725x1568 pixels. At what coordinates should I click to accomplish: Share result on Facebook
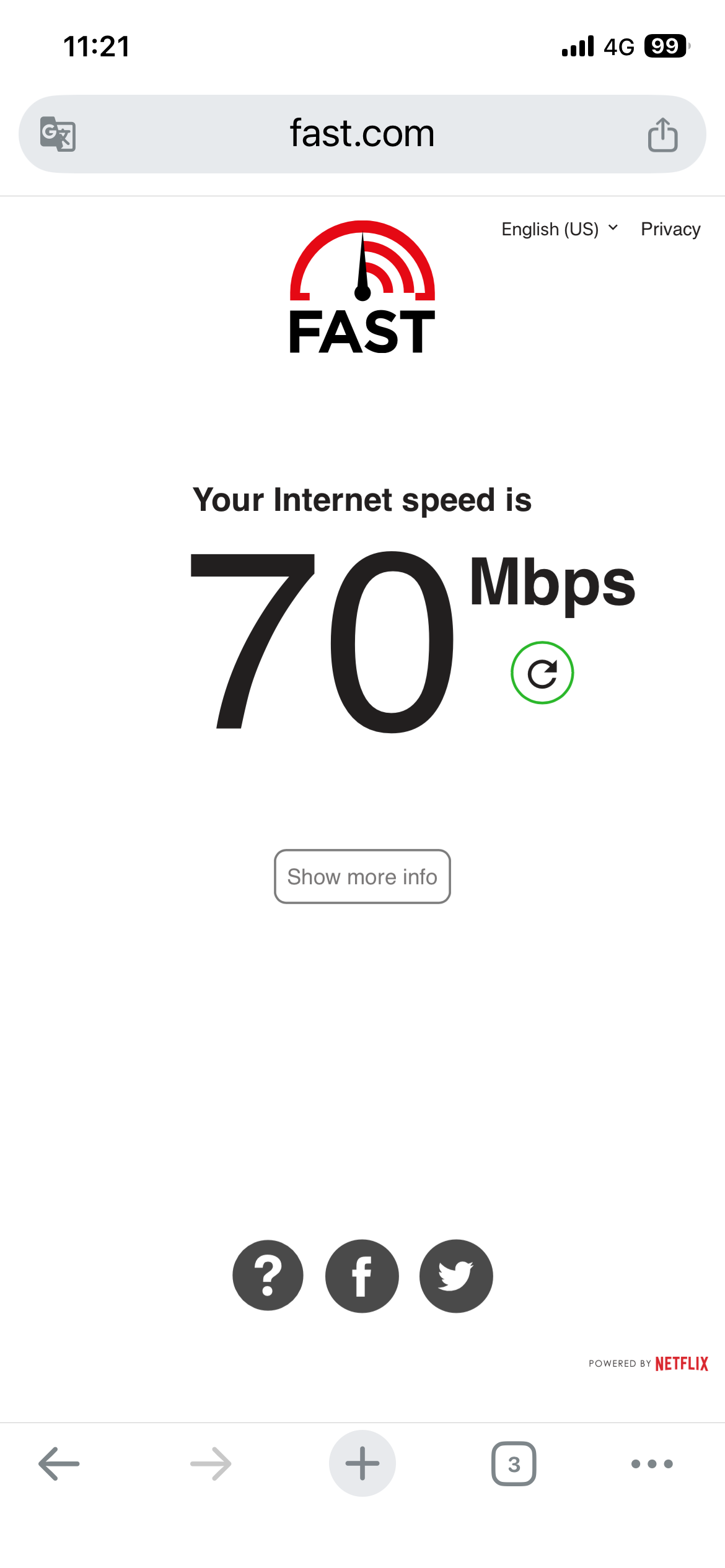coord(362,1276)
